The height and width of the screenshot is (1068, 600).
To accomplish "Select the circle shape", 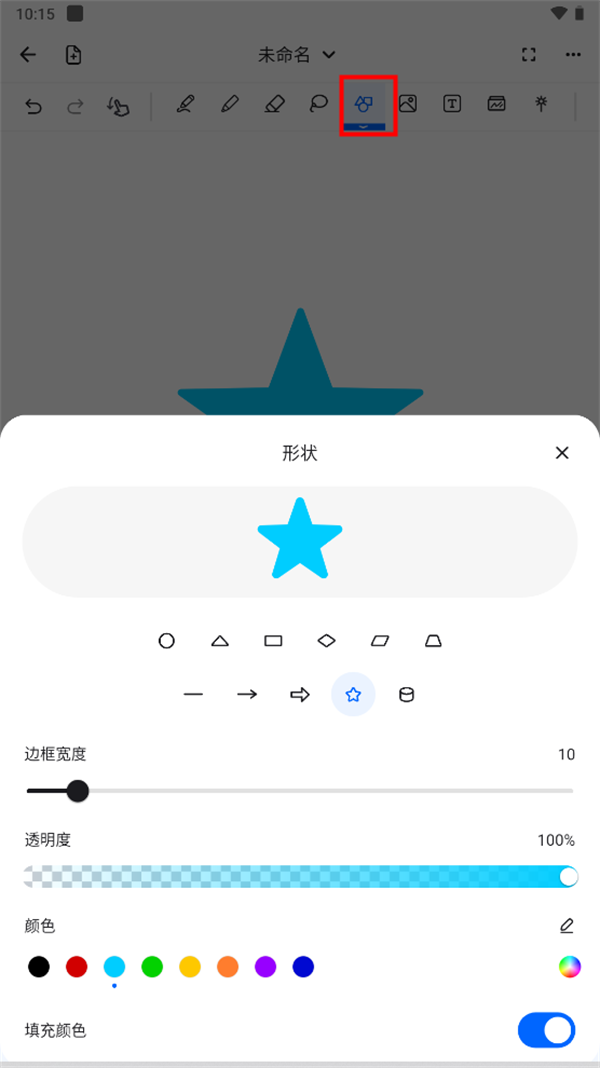I will 167,641.
